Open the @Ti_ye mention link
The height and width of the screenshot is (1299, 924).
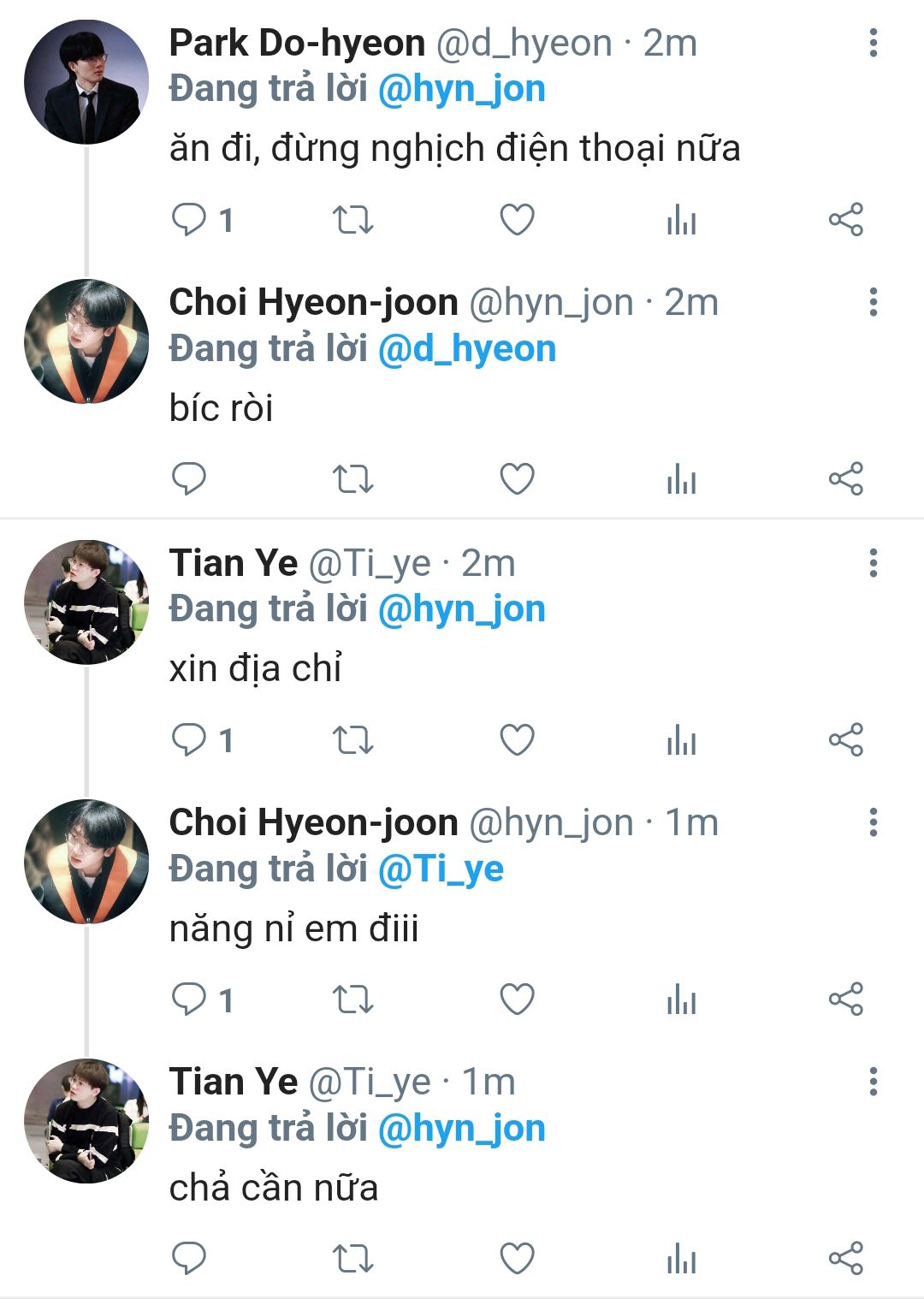[441, 869]
